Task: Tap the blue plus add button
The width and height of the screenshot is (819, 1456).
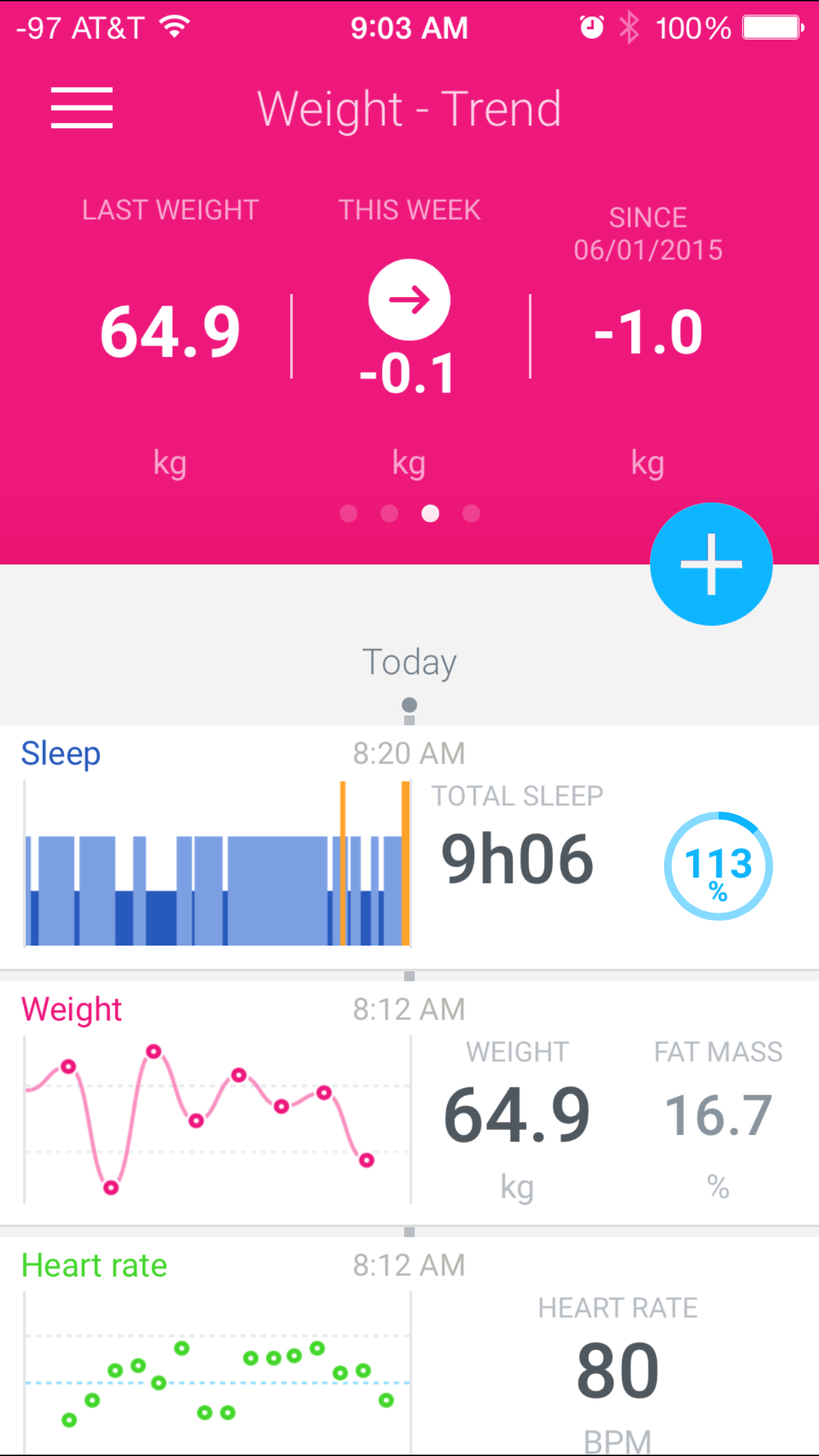Action: coord(711,564)
